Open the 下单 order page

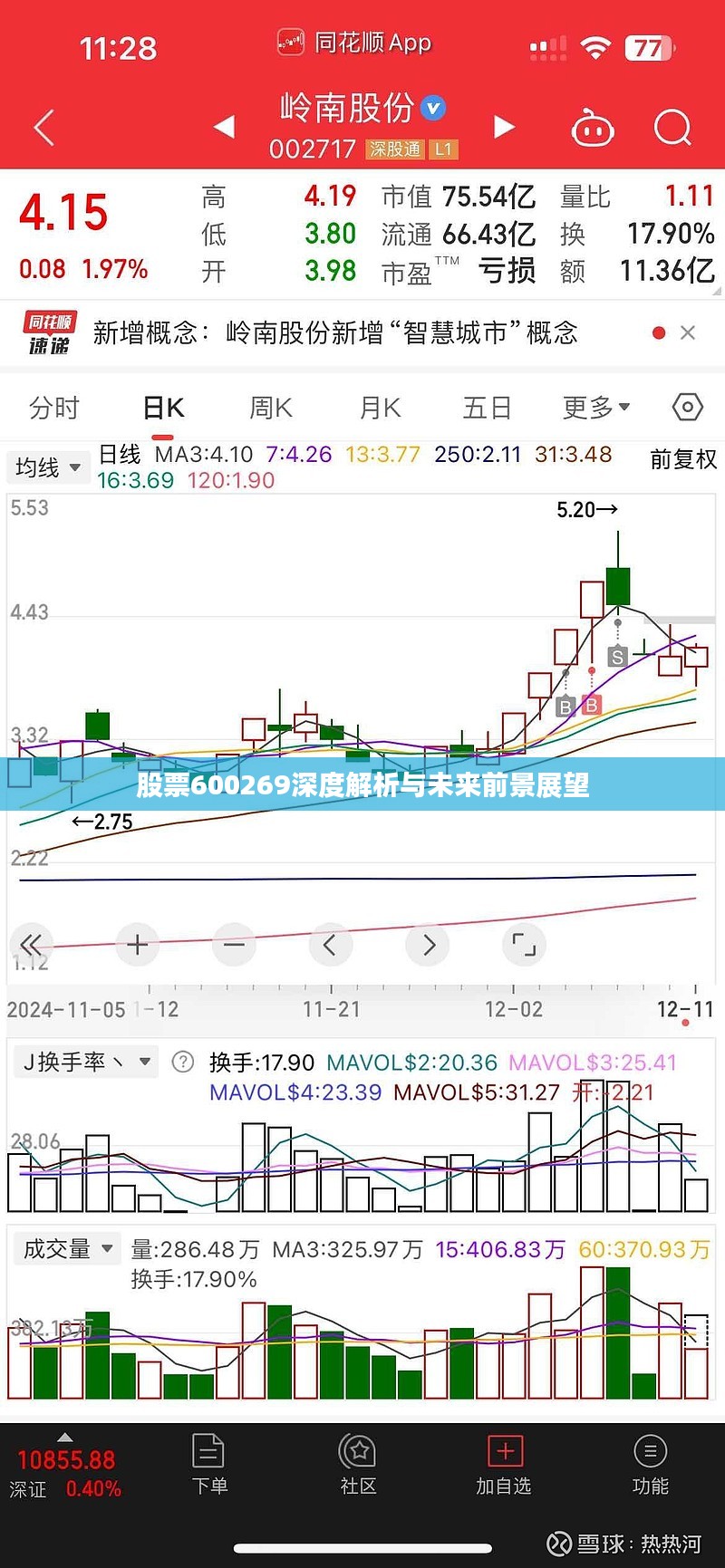tap(209, 1466)
